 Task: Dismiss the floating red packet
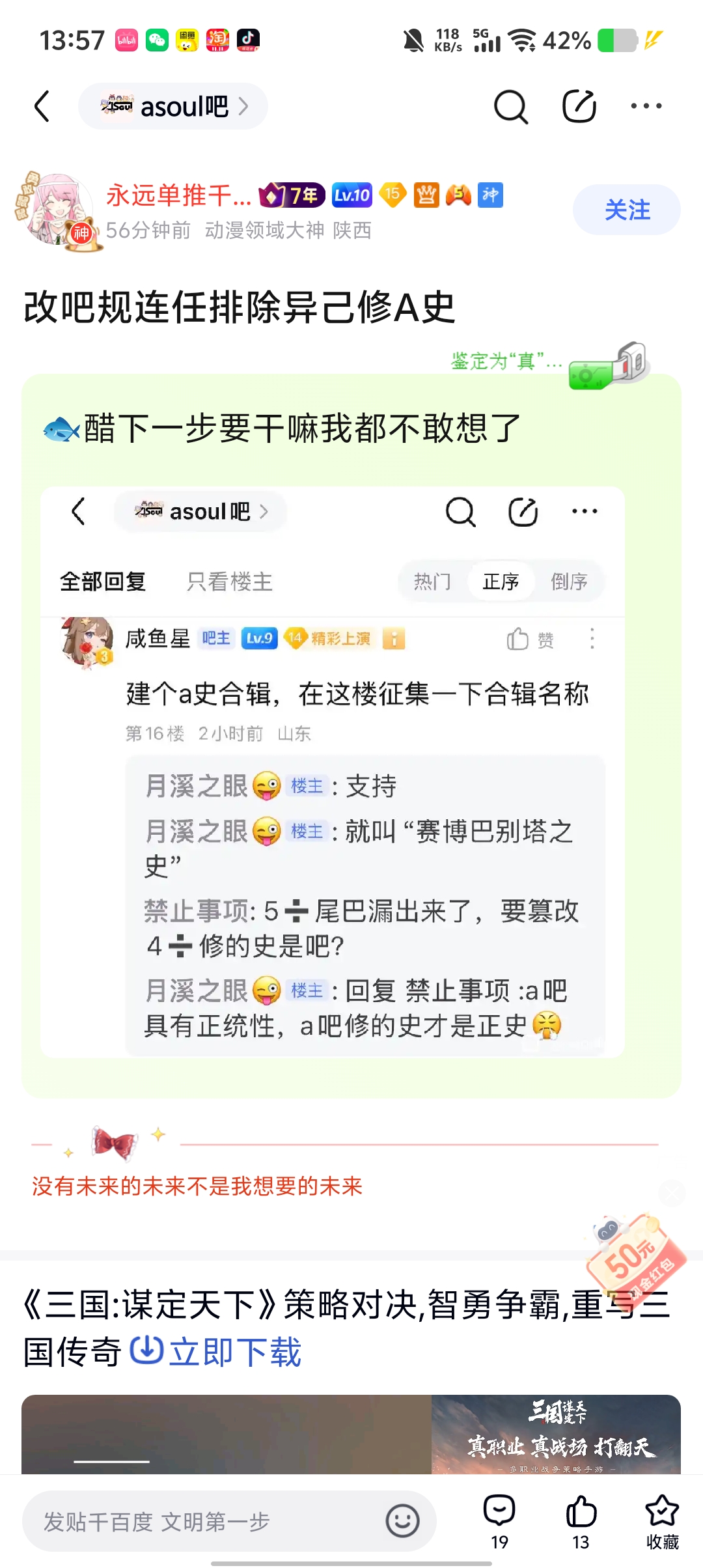click(672, 1193)
